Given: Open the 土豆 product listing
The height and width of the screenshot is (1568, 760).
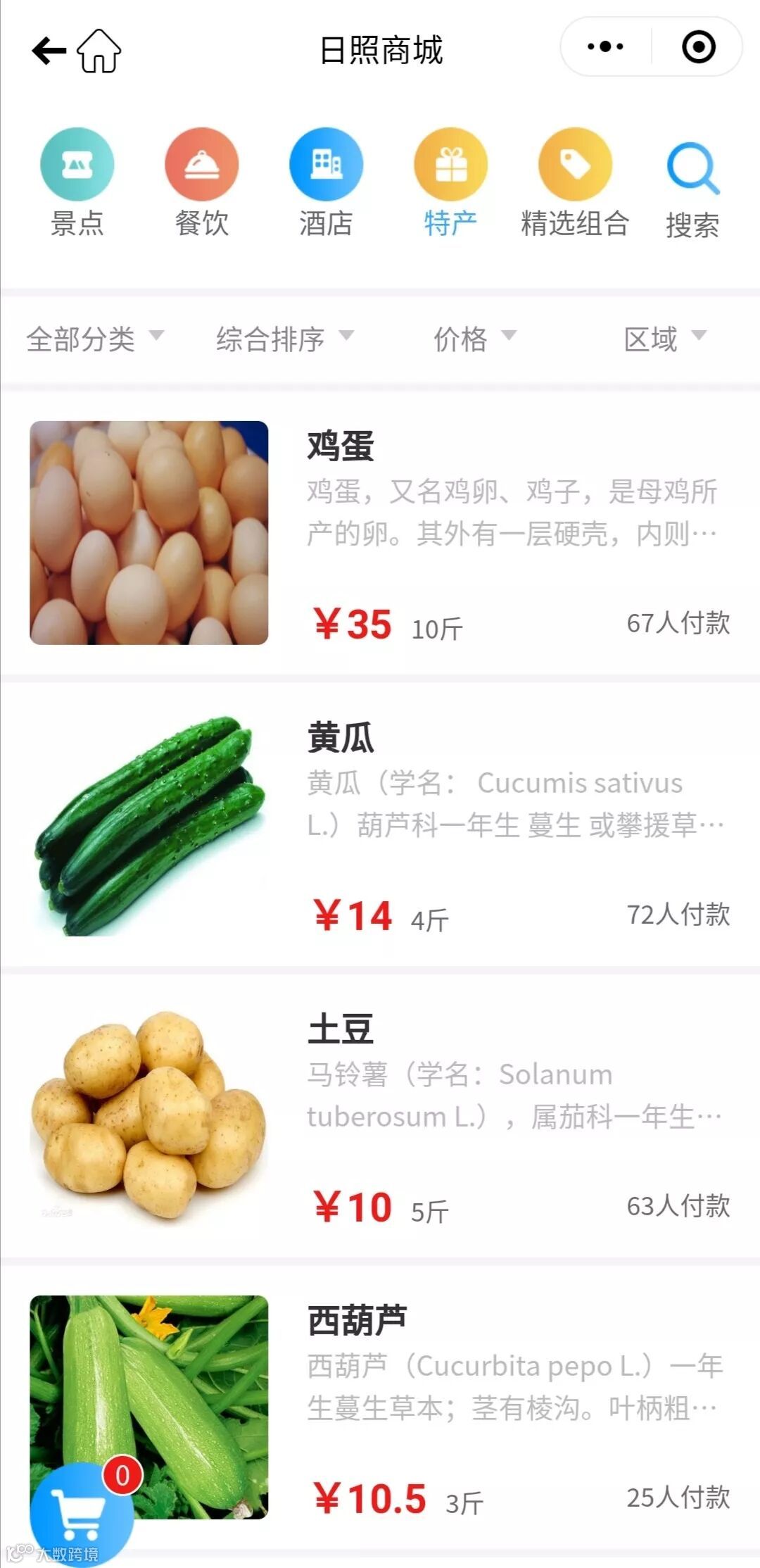Looking at the screenshot, I should tap(380, 1117).
